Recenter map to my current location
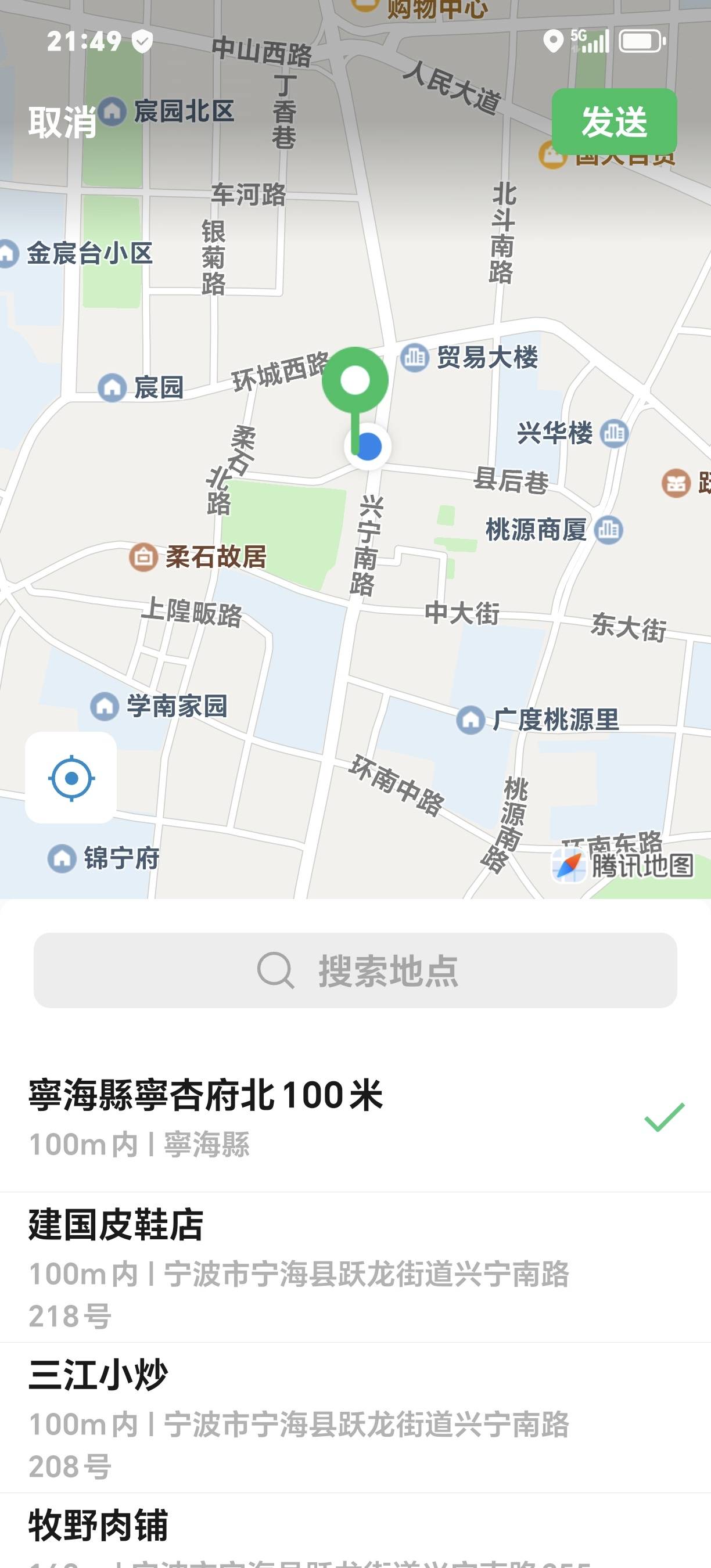 pyautogui.click(x=71, y=778)
